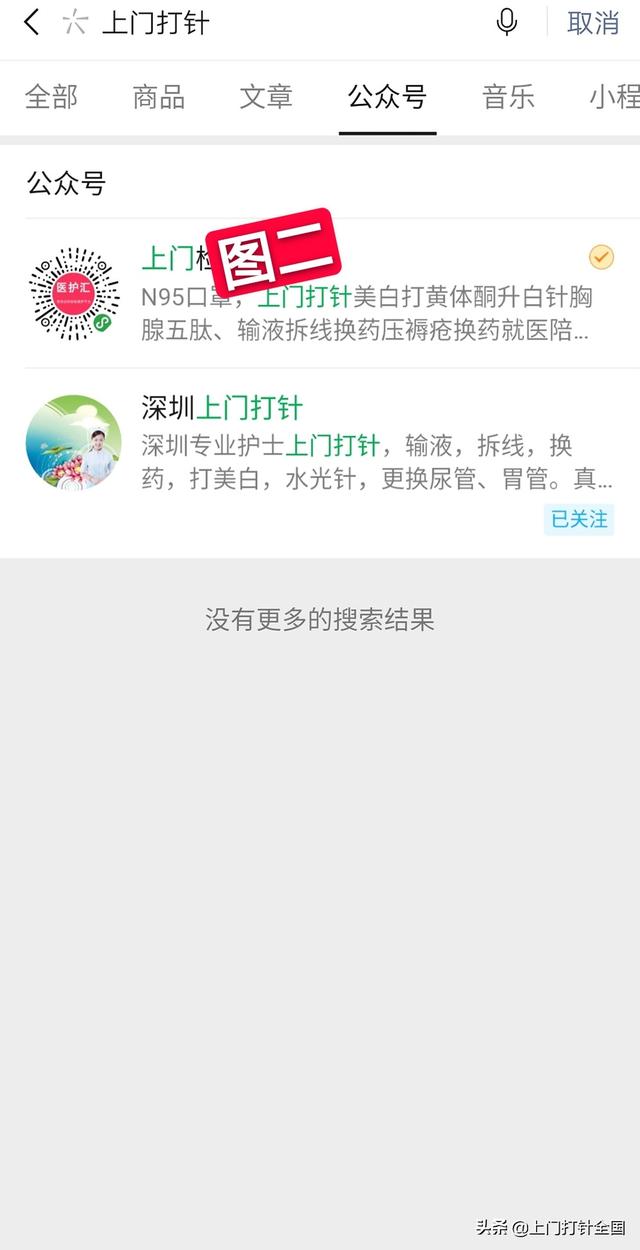
Task: Switch to the 文章 tab
Action: click(266, 97)
